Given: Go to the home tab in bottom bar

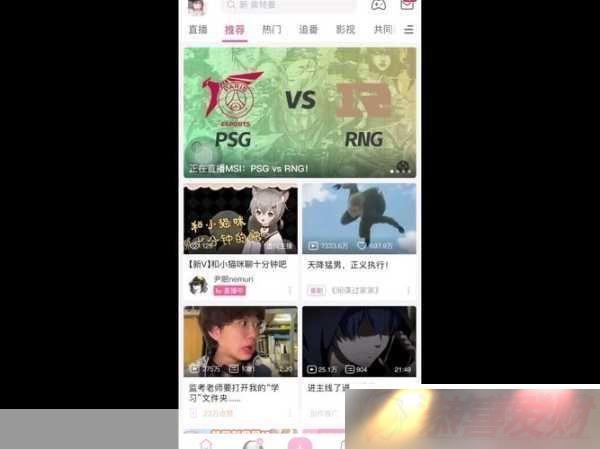Looking at the screenshot, I should [x=206, y=443].
